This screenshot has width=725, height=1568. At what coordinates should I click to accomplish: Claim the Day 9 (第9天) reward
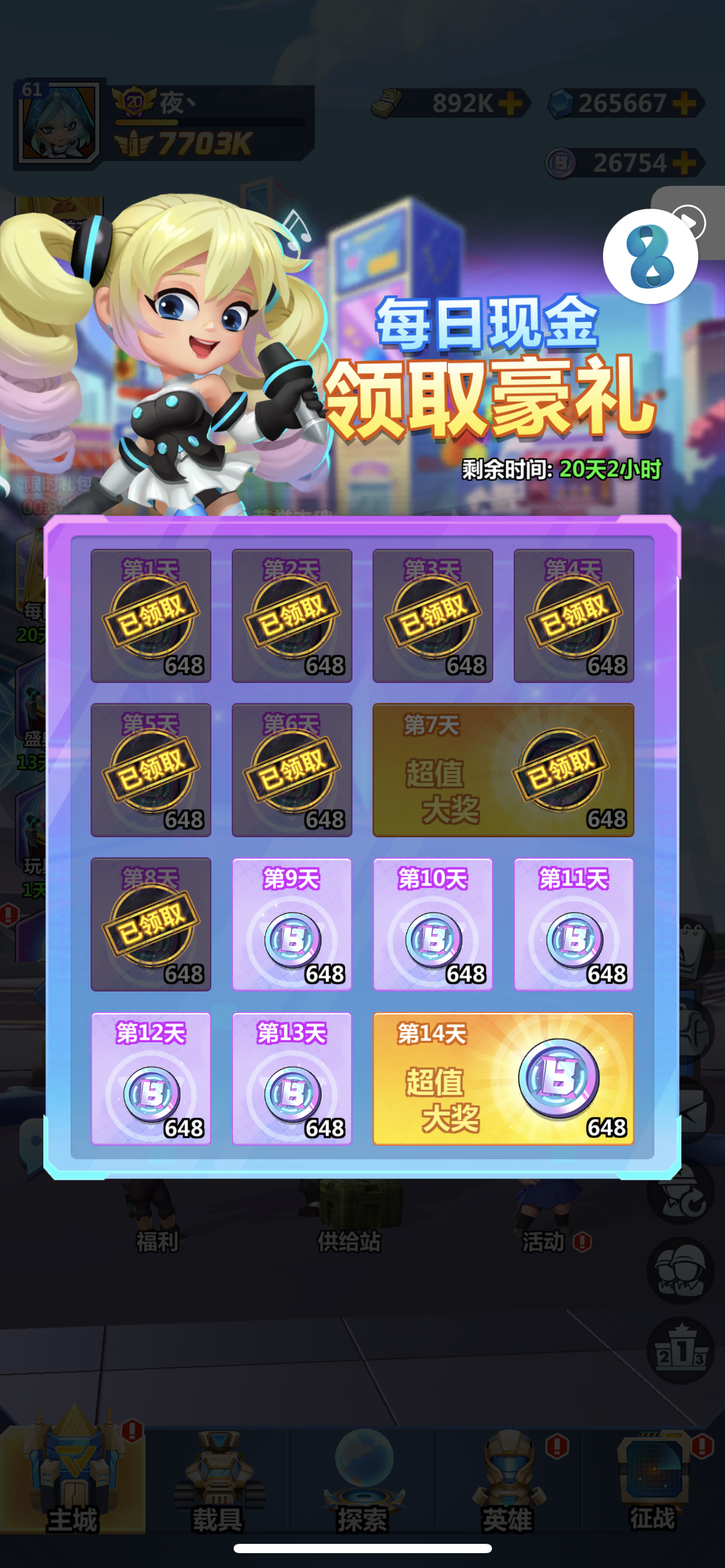[x=292, y=924]
